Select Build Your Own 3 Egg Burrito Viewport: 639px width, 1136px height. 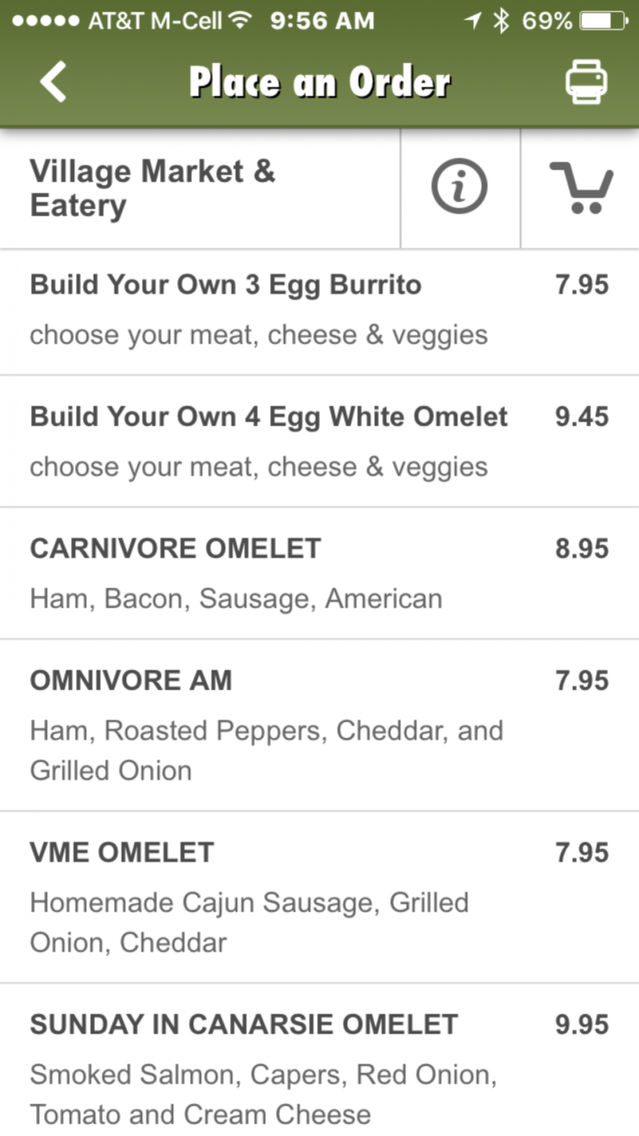click(x=320, y=312)
